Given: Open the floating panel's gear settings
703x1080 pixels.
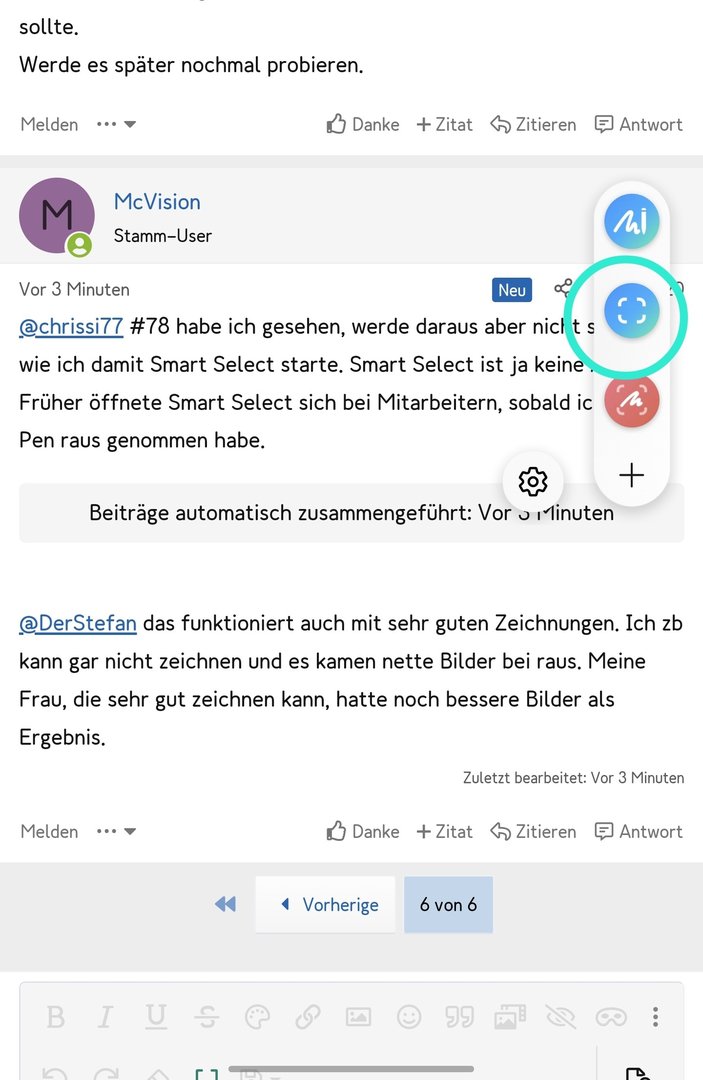Looking at the screenshot, I should pyautogui.click(x=533, y=482).
